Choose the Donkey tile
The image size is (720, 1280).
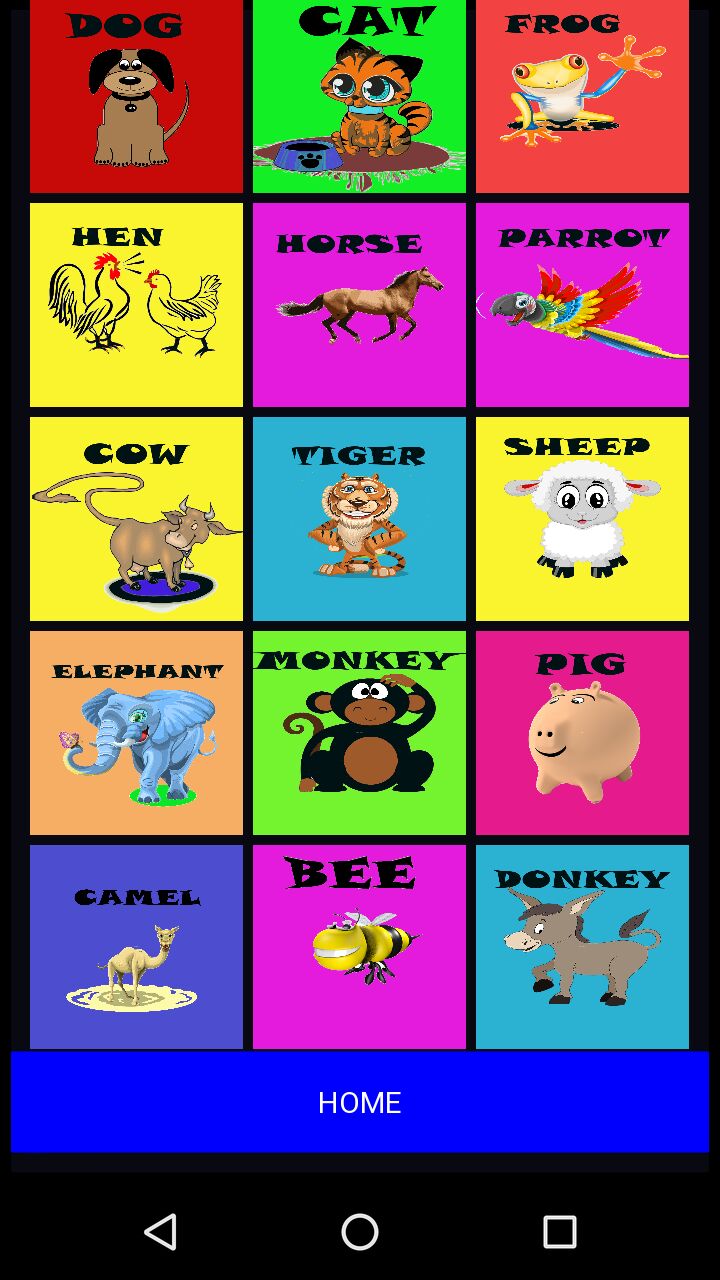coord(582,947)
